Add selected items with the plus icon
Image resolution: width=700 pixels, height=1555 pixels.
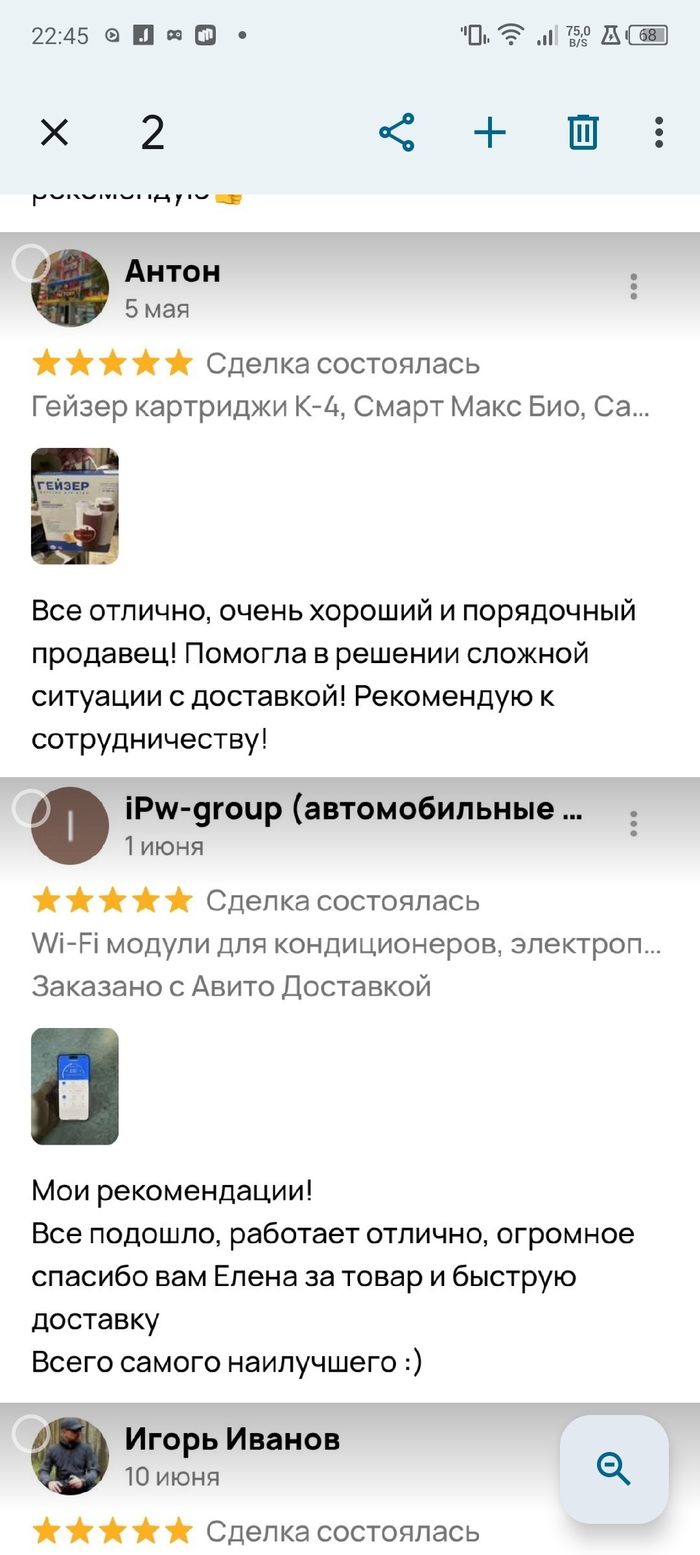490,132
